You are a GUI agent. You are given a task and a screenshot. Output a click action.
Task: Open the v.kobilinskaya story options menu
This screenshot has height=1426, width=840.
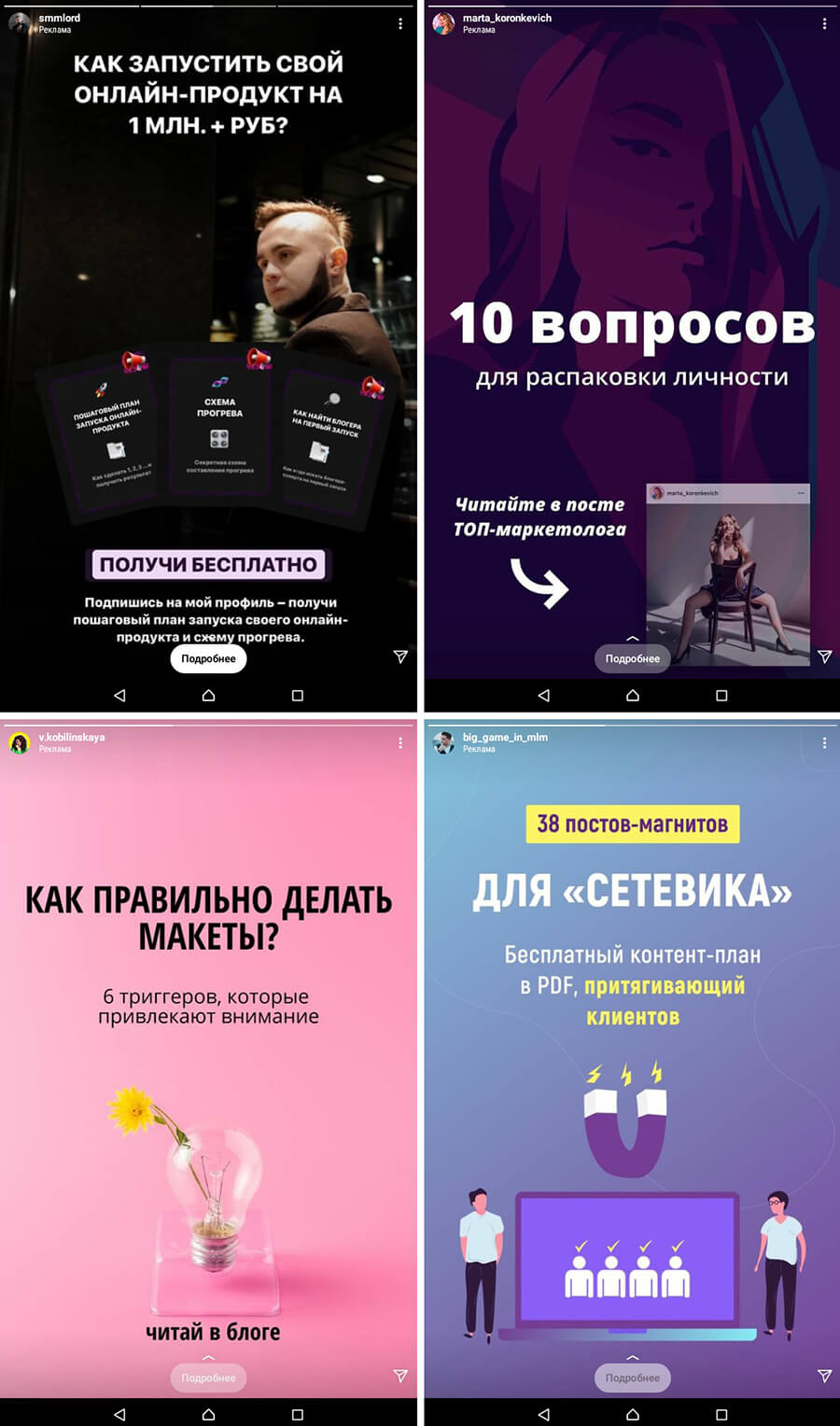(400, 742)
